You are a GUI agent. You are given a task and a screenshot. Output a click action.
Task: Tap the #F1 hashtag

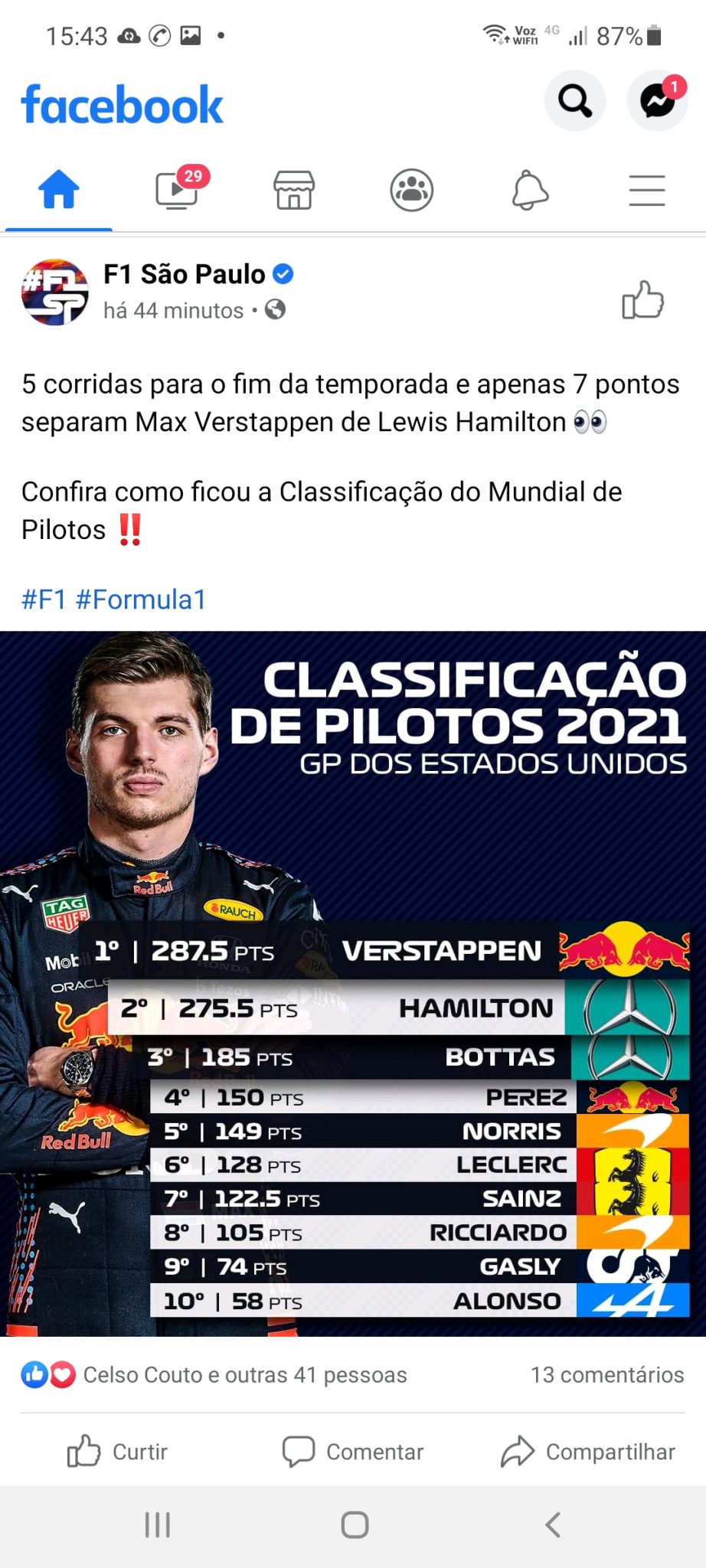tap(44, 599)
